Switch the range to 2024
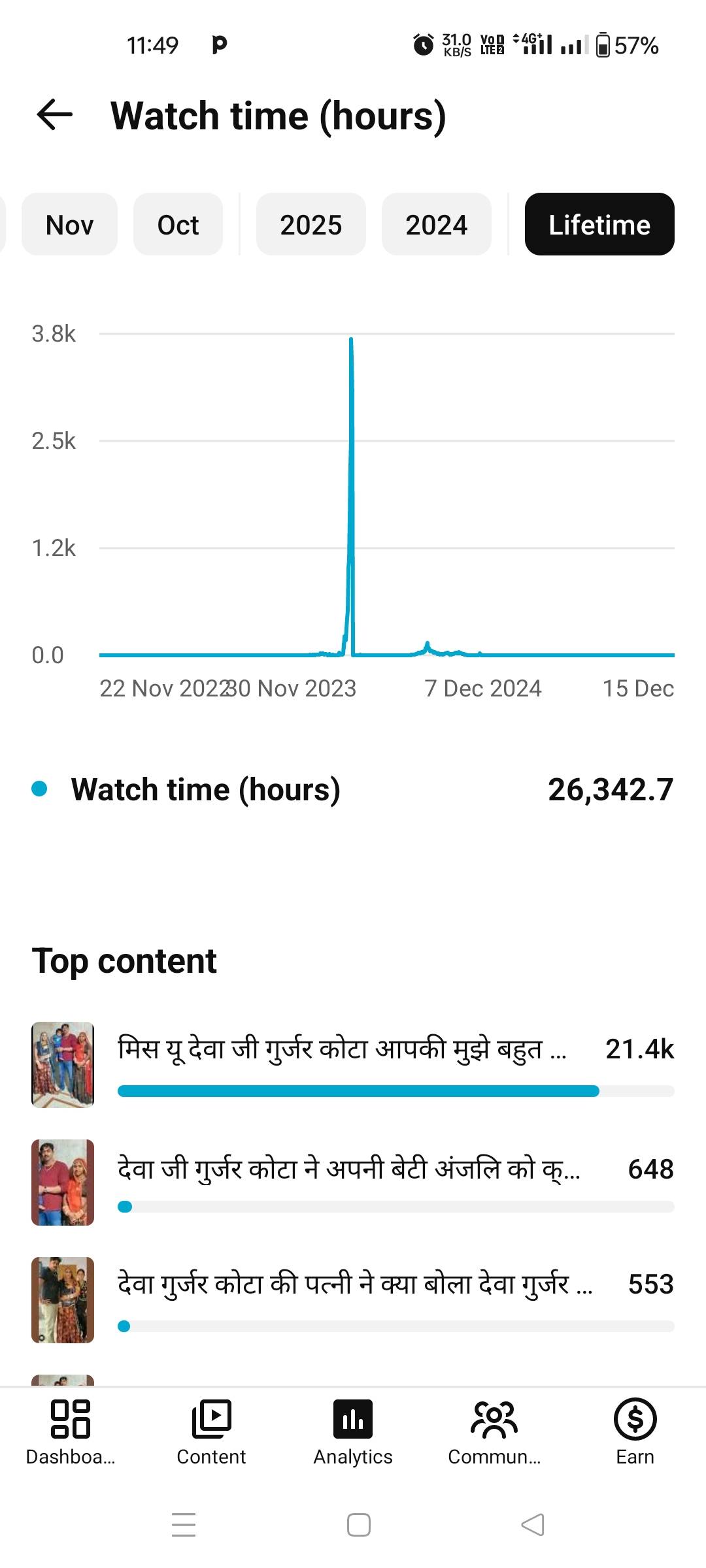The height and width of the screenshot is (1568, 706). click(x=436, y=225)
